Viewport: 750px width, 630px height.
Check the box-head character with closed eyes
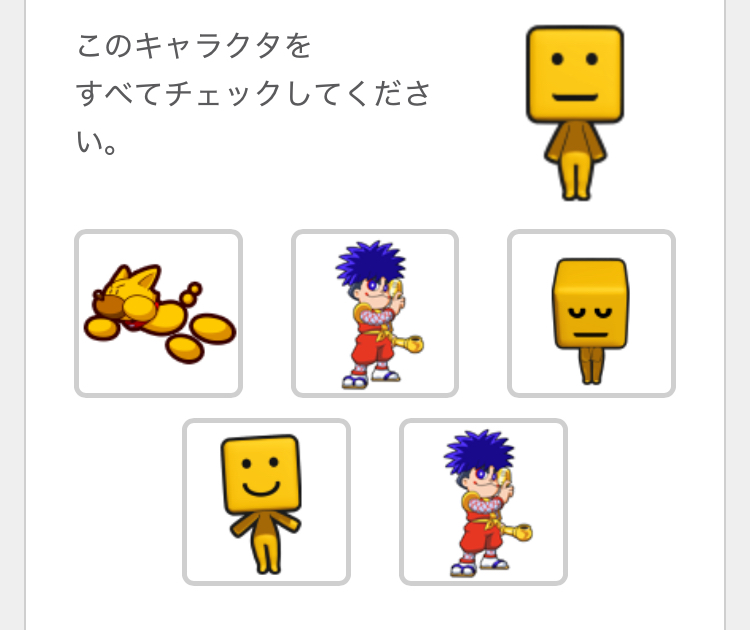(591, 313)
